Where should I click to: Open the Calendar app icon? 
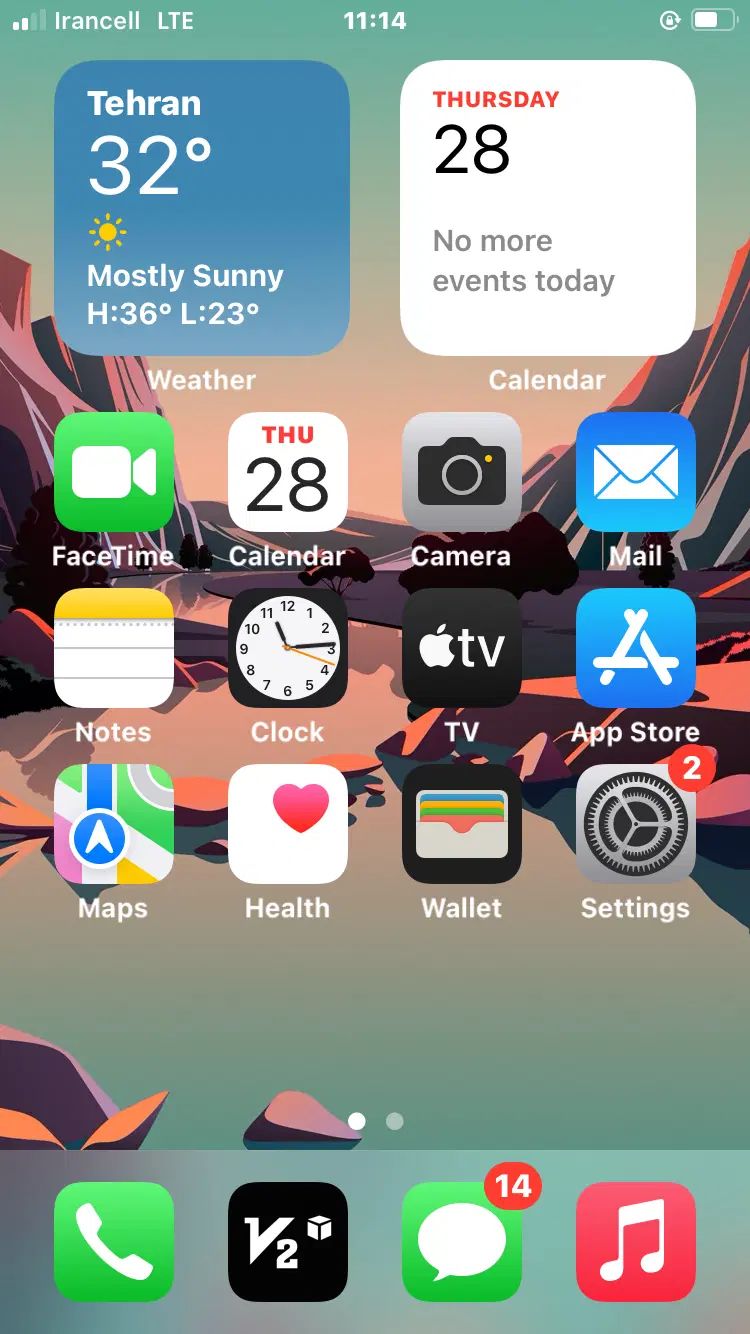click(287, 472)
